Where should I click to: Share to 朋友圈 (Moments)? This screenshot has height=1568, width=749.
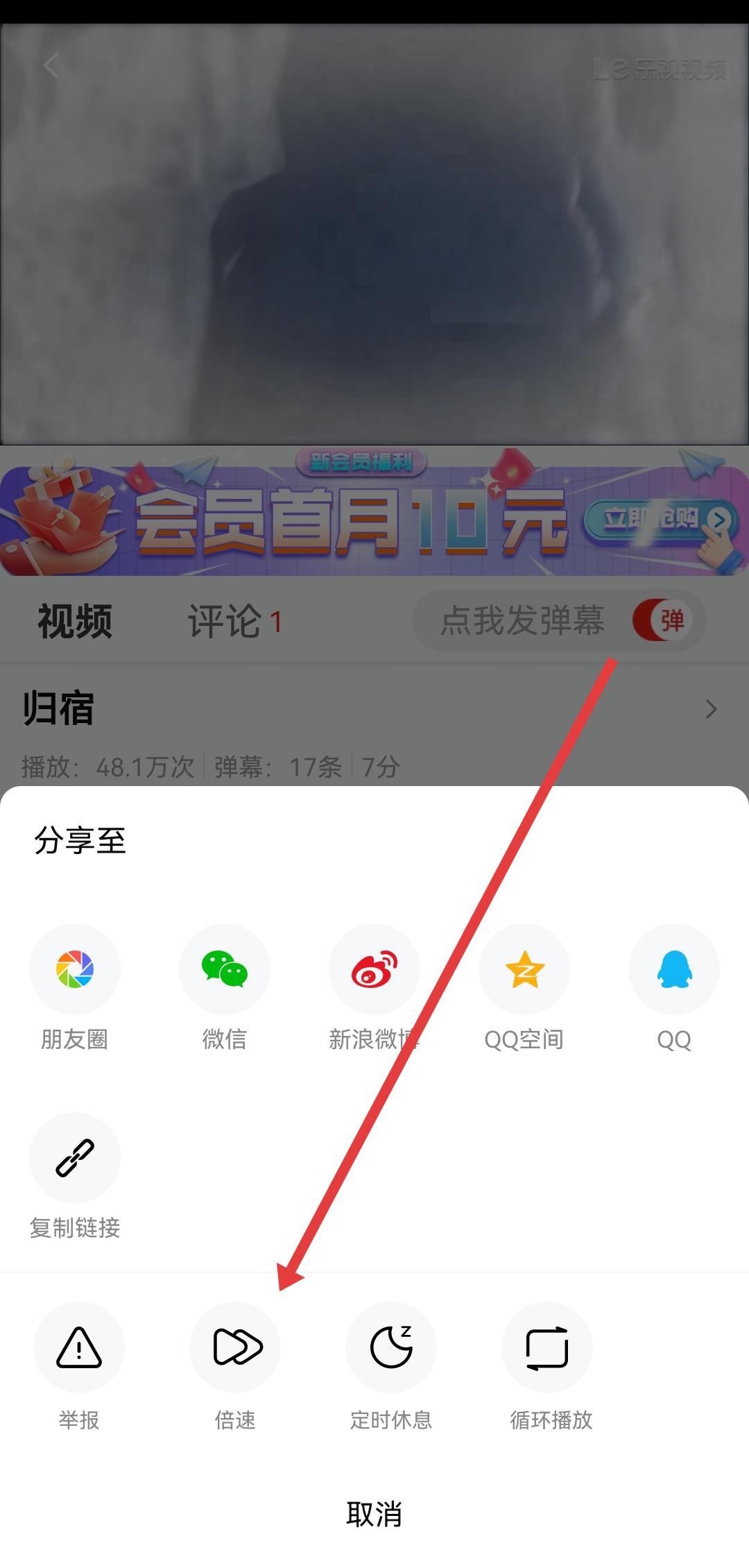pyautogui.click(x=75, y=969)
